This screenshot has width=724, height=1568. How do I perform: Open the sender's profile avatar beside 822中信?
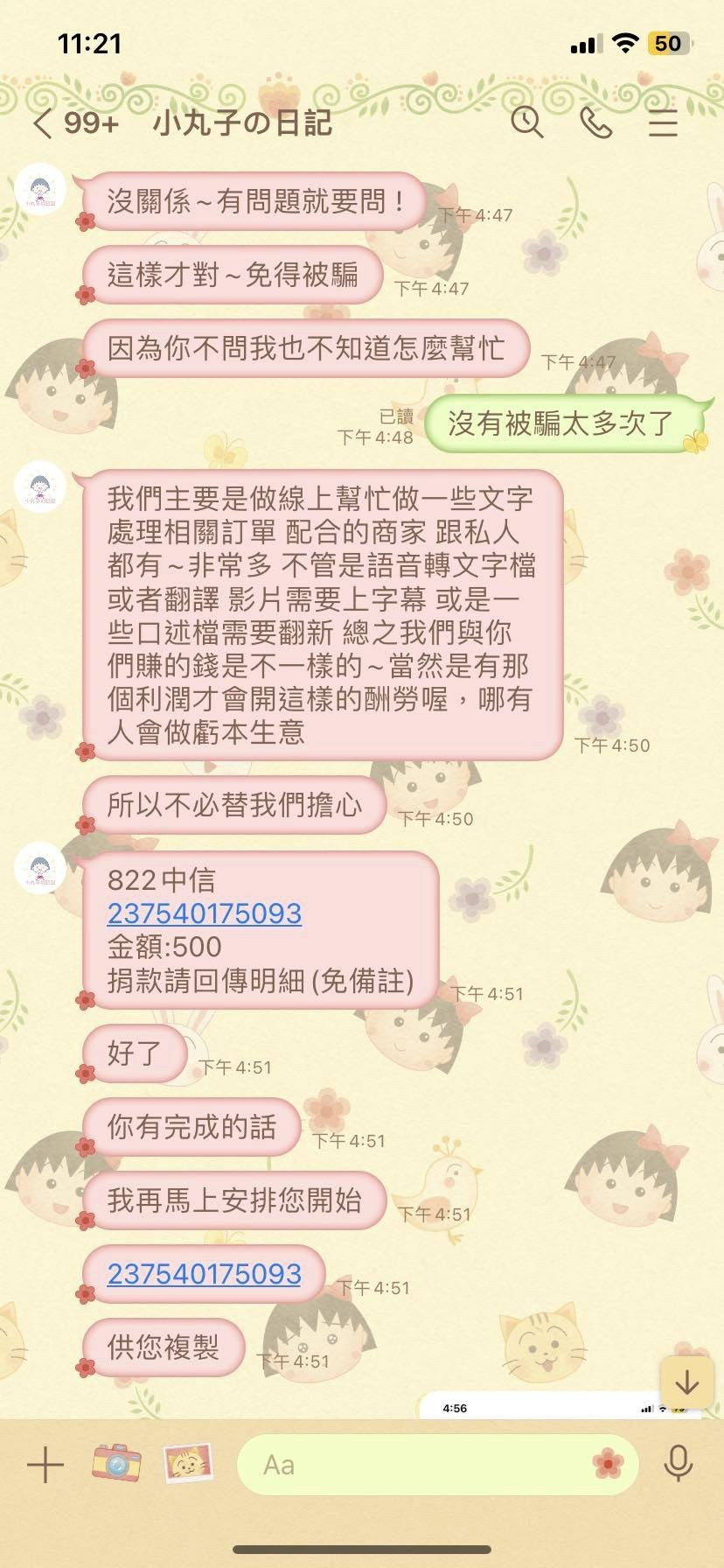pos(40,869)
